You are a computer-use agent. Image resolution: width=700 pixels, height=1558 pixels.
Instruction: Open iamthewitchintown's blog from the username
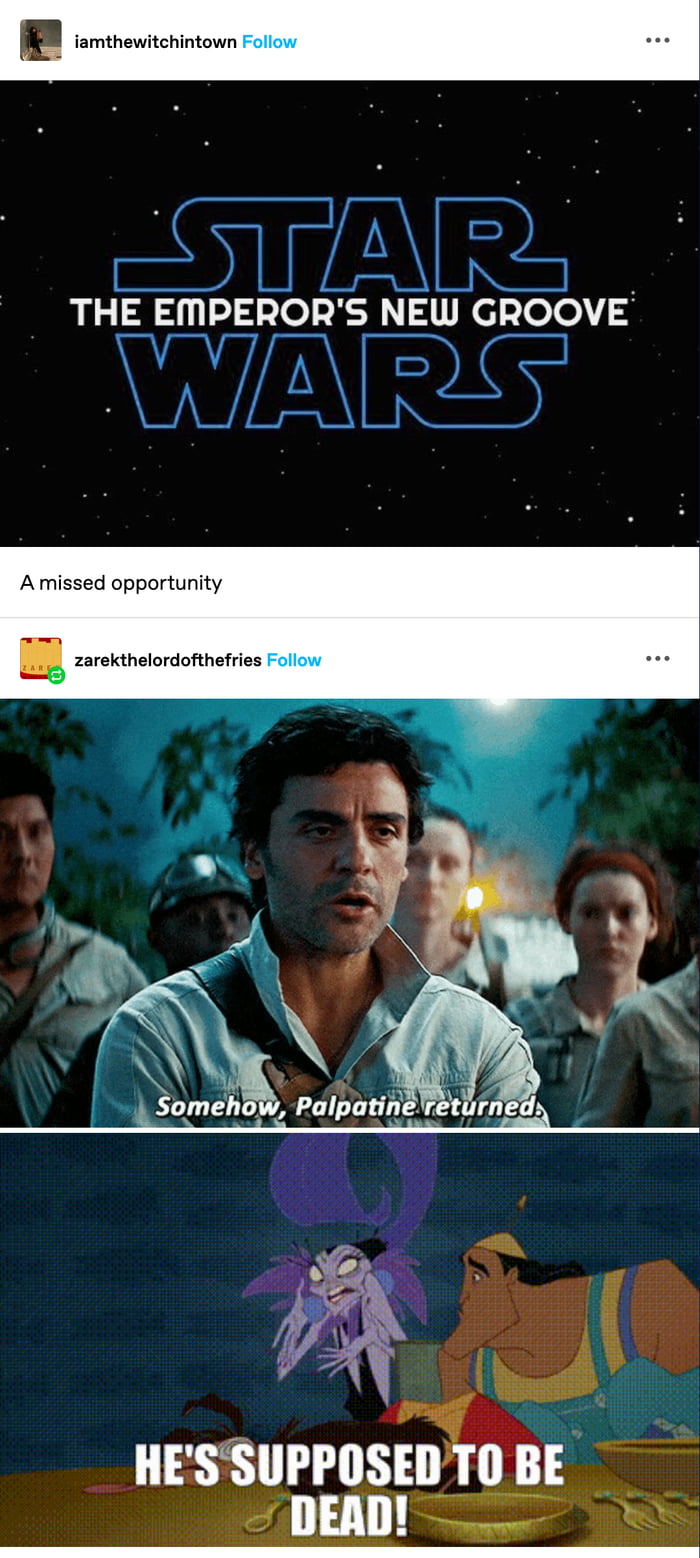(155, 41)
